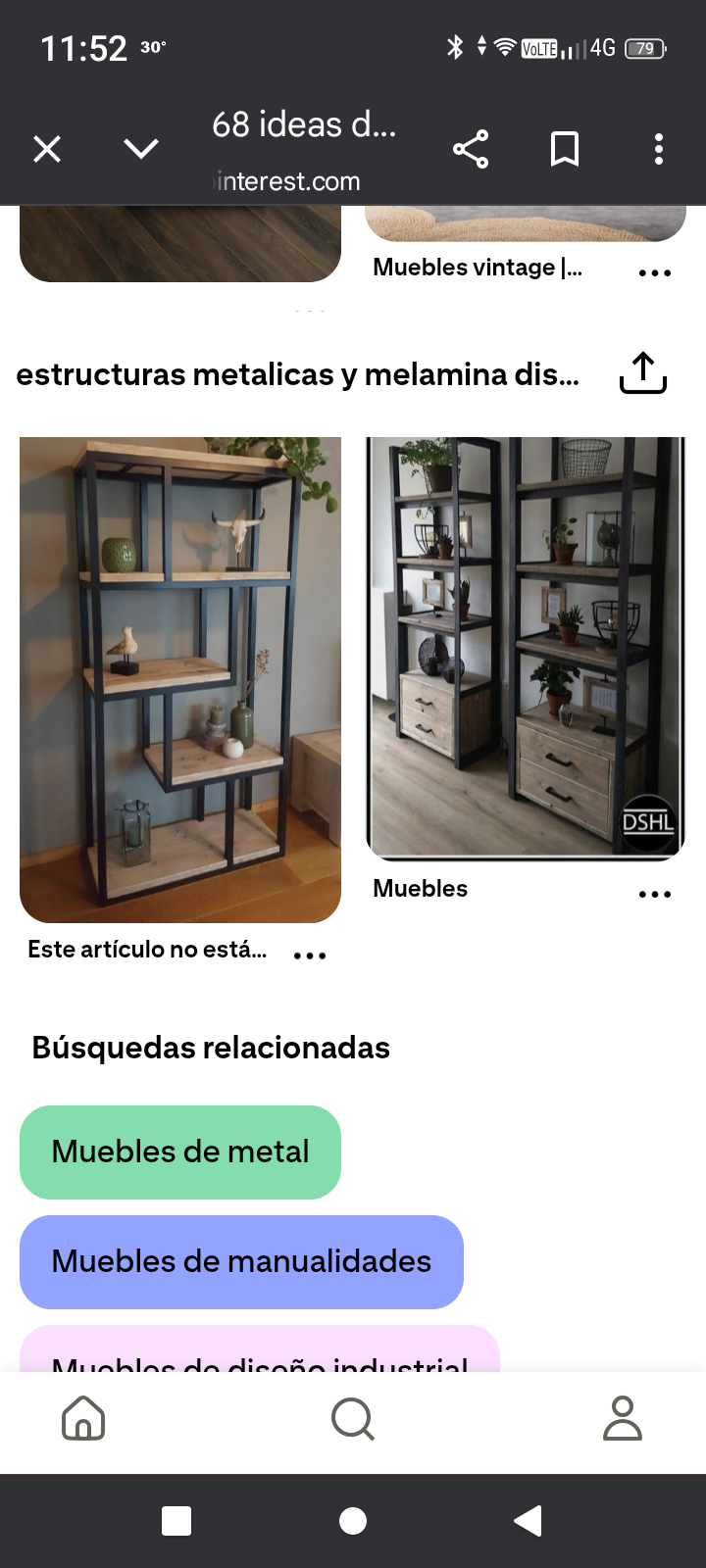The width and height of the screenshot is (706, 1568).
Task: Open options for the Muebles pin
Action: pyautogui.click(x=654, y=894)
